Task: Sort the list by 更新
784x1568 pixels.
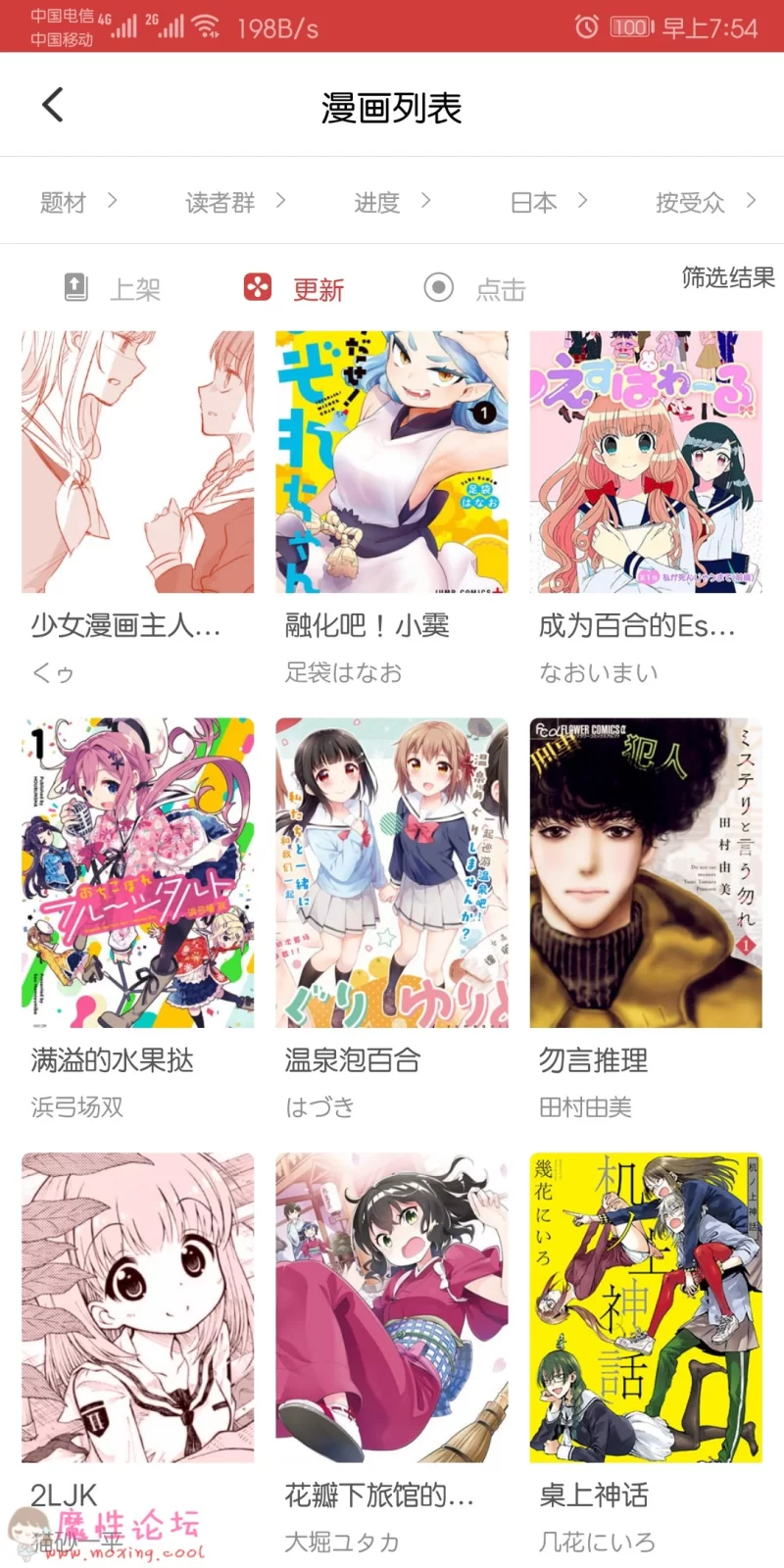Action: pos(294,288)
